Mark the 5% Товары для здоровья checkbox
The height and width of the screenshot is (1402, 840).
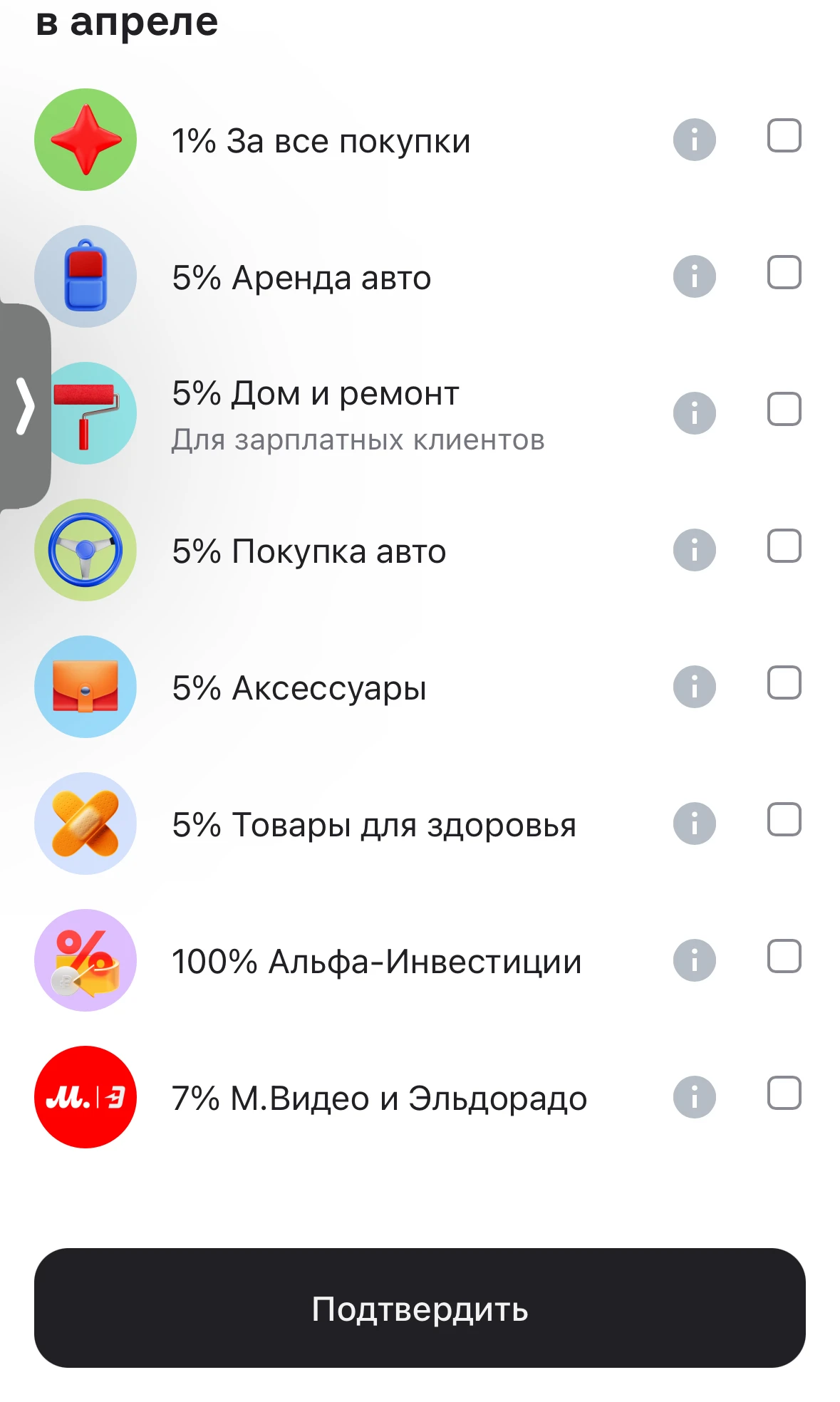coord(784,820)
